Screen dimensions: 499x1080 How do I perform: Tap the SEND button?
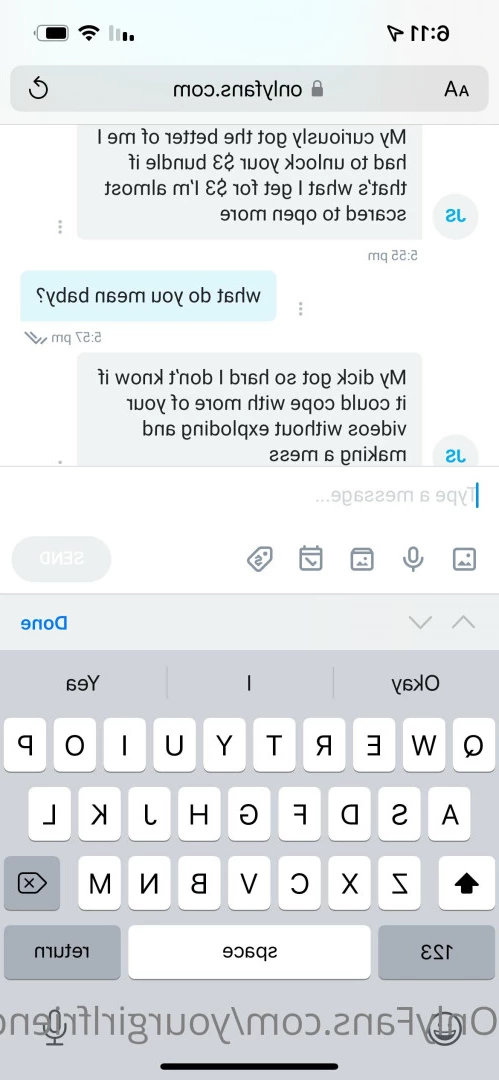(61, 559)
